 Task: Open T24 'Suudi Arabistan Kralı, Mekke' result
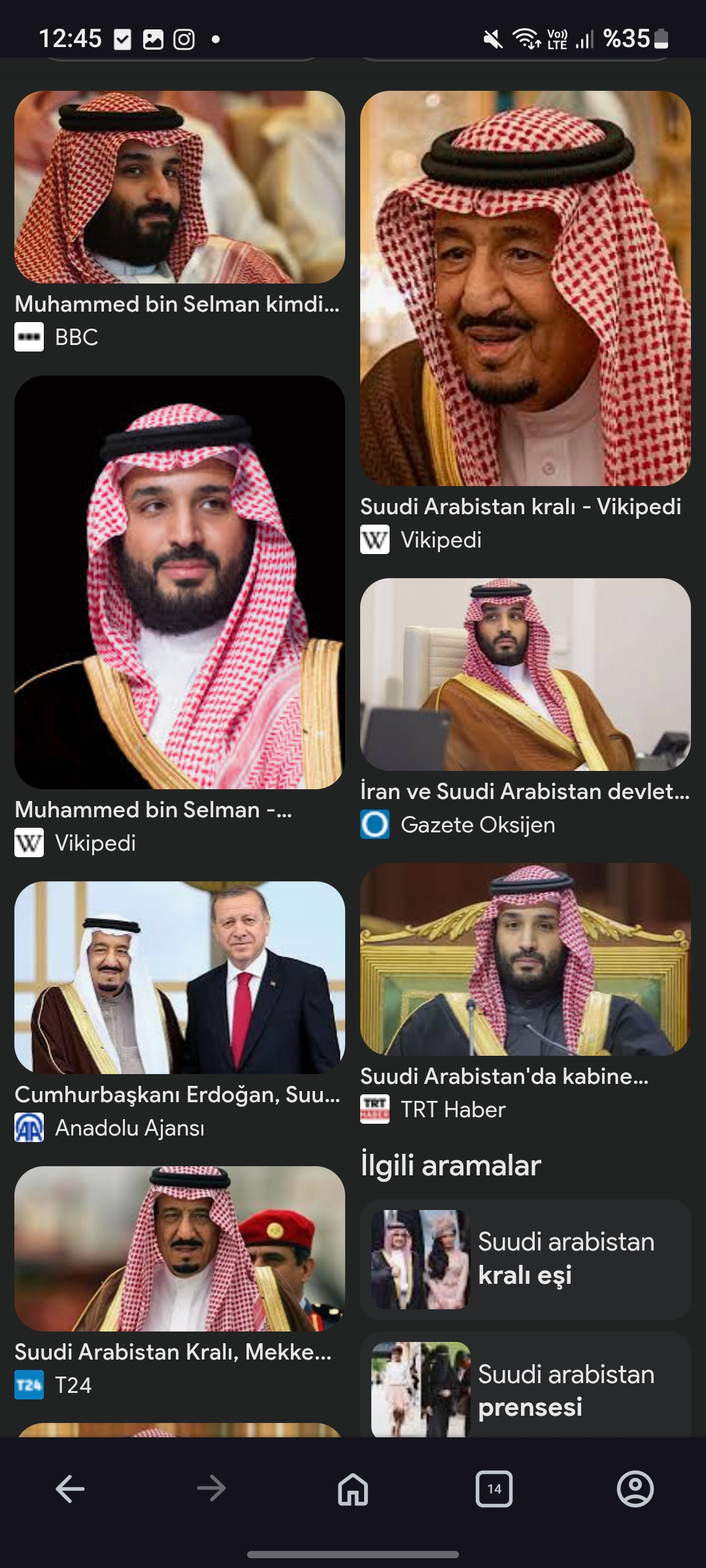point(179,1249)
